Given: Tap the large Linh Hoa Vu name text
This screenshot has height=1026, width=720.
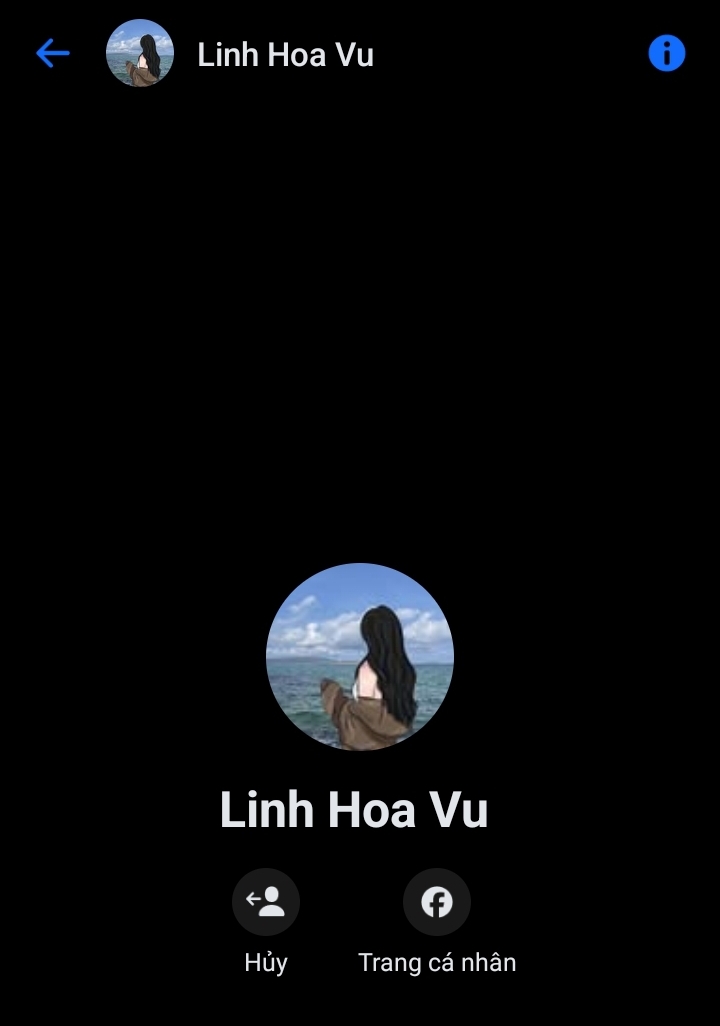Looking at the screenshot, I should [354, 809].
